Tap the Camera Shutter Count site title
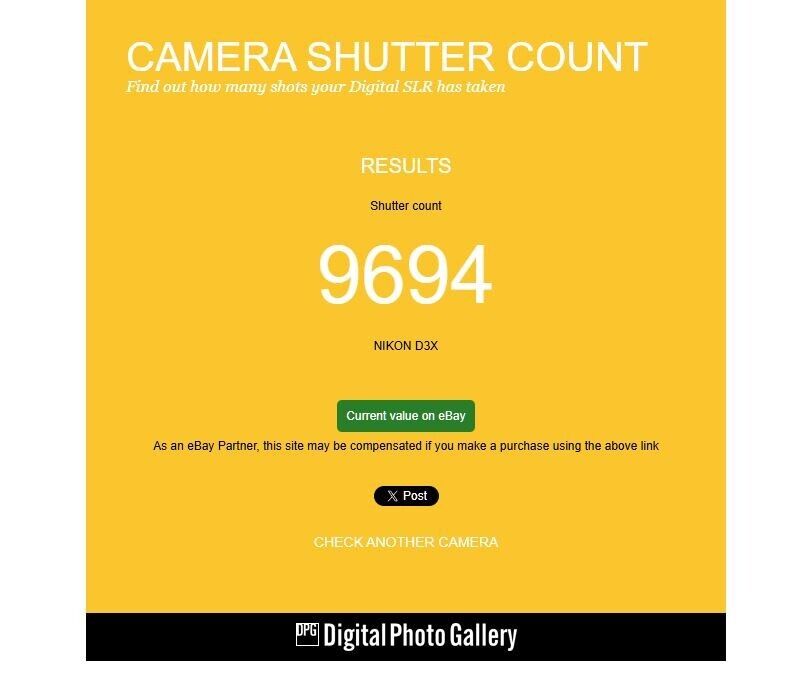This screenshot has height=678, width=795. [x=386, y=57]
